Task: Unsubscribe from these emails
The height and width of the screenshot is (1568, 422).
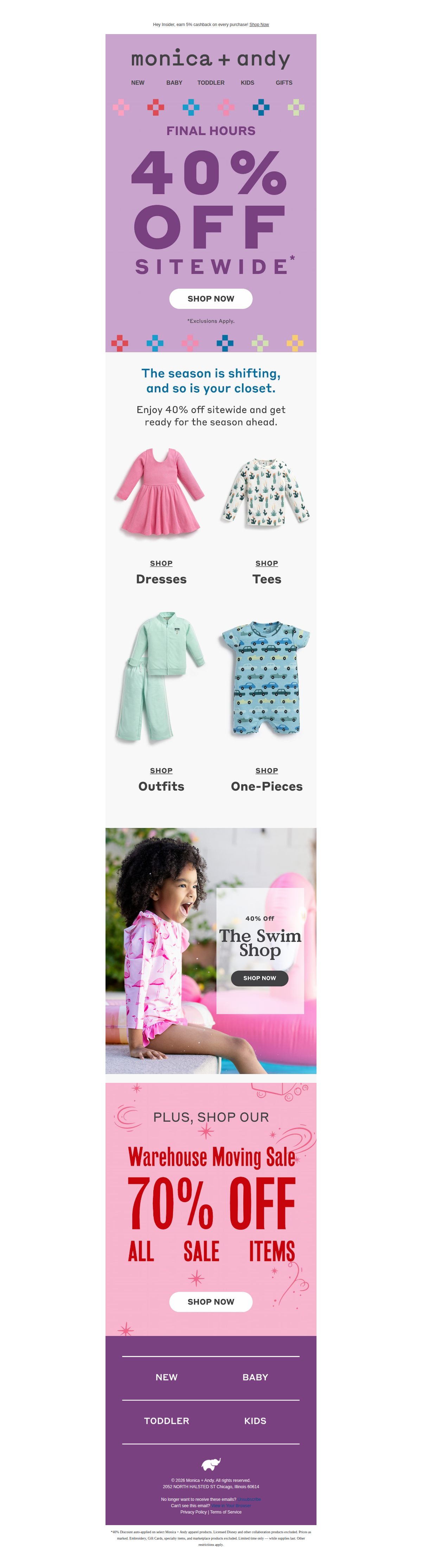Action: tap(248, 1499)
